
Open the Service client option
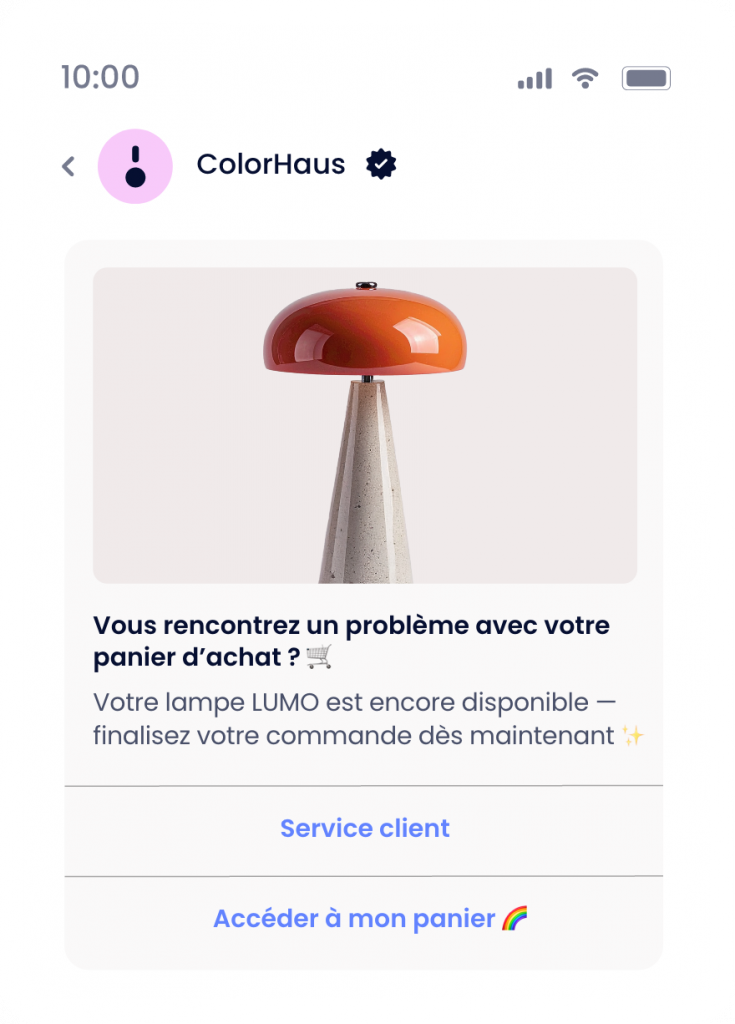click(366, 828)
